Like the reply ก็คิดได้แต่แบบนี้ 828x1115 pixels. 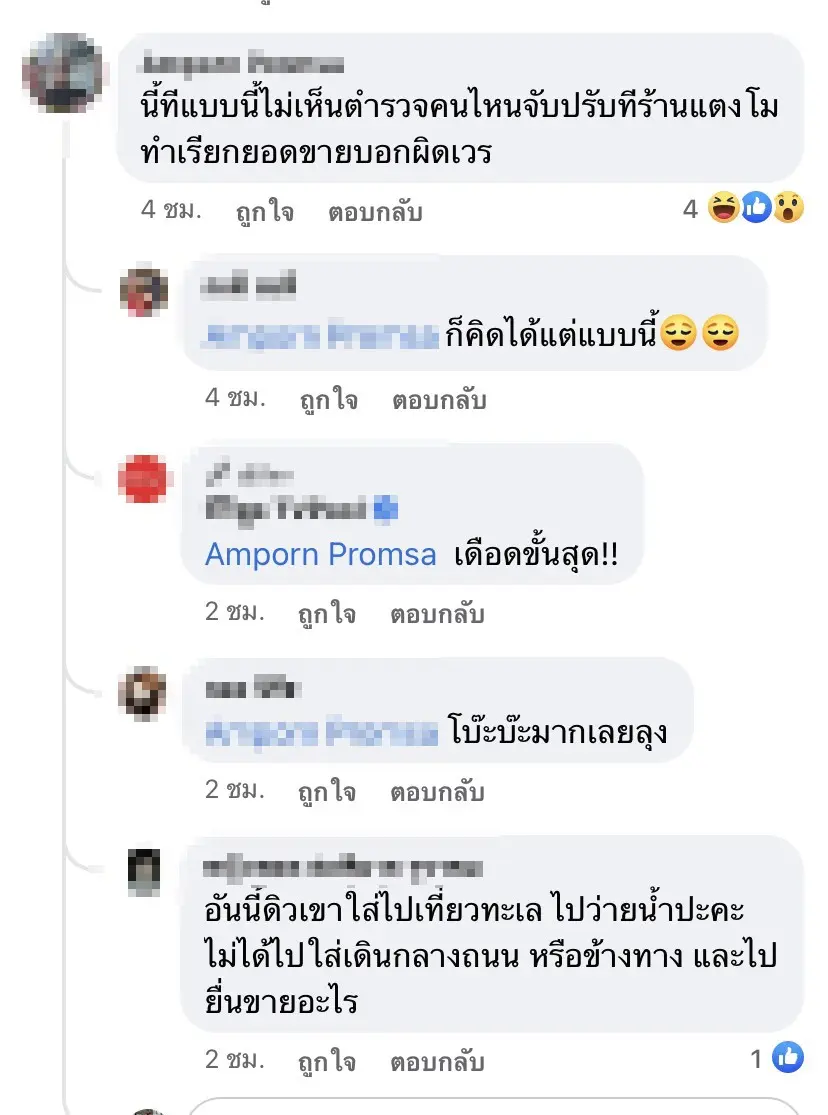coord(328,400)
